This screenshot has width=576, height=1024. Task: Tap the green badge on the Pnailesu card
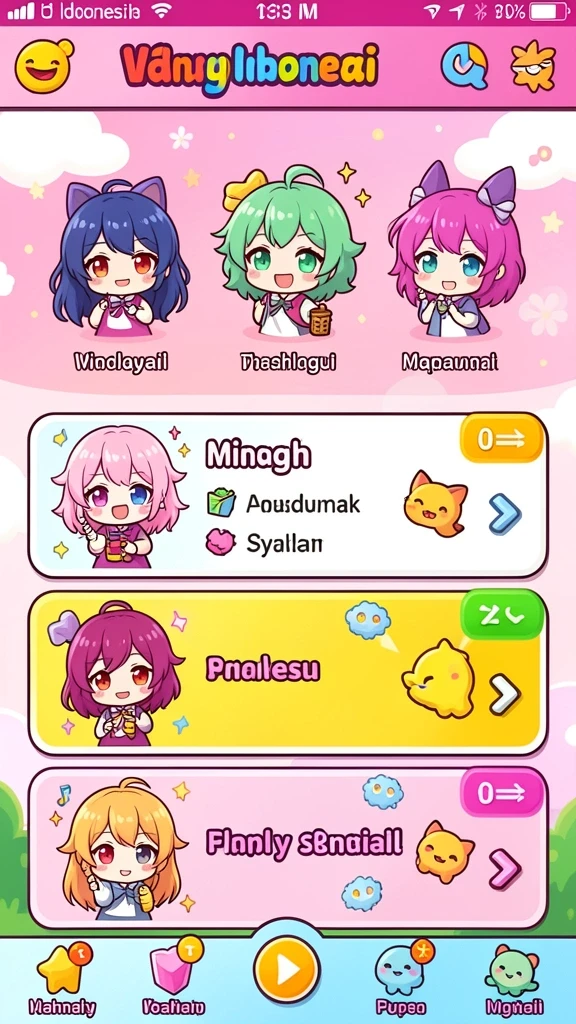click(502, 615)
